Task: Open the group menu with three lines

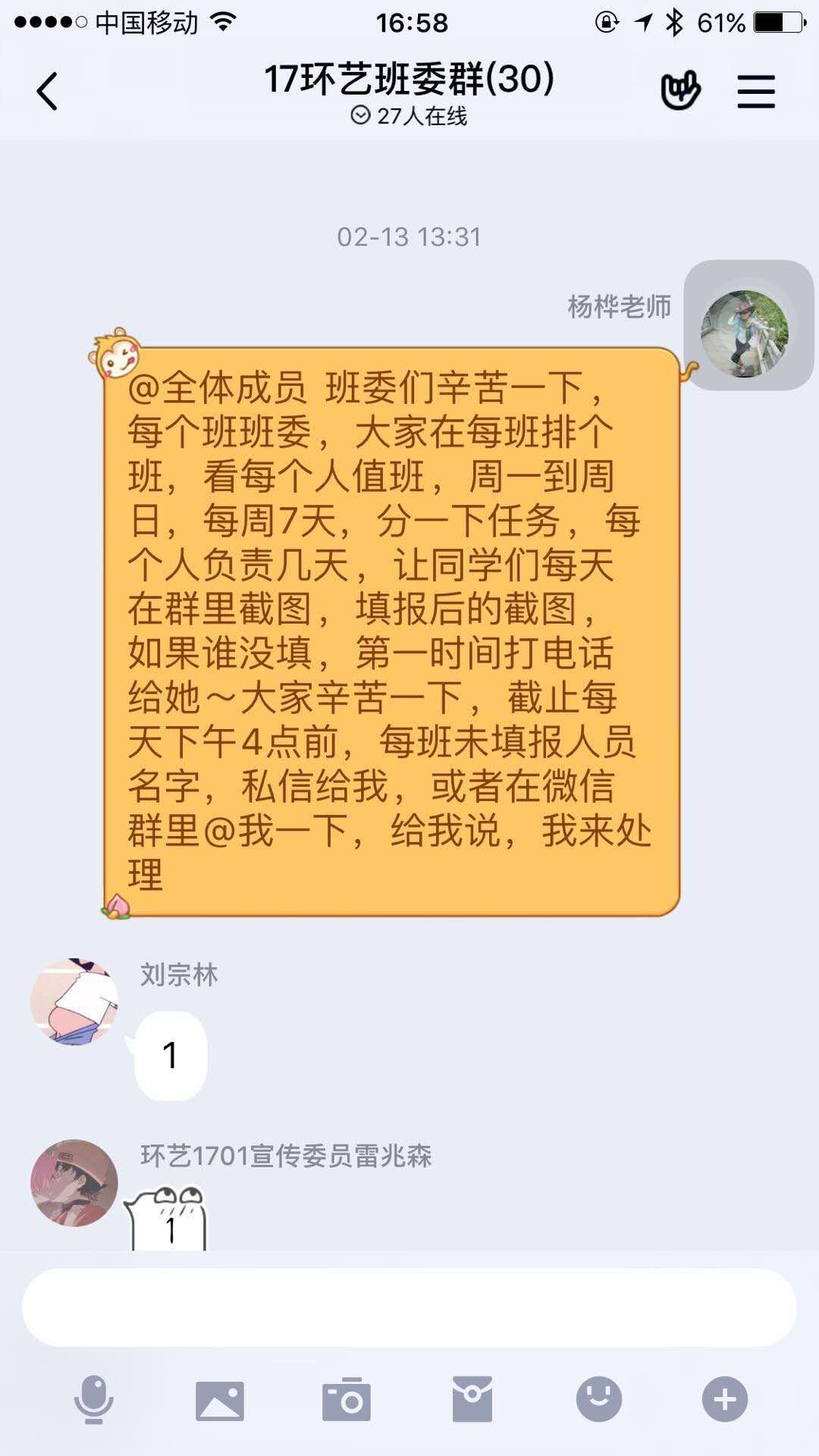Action: 756,92
